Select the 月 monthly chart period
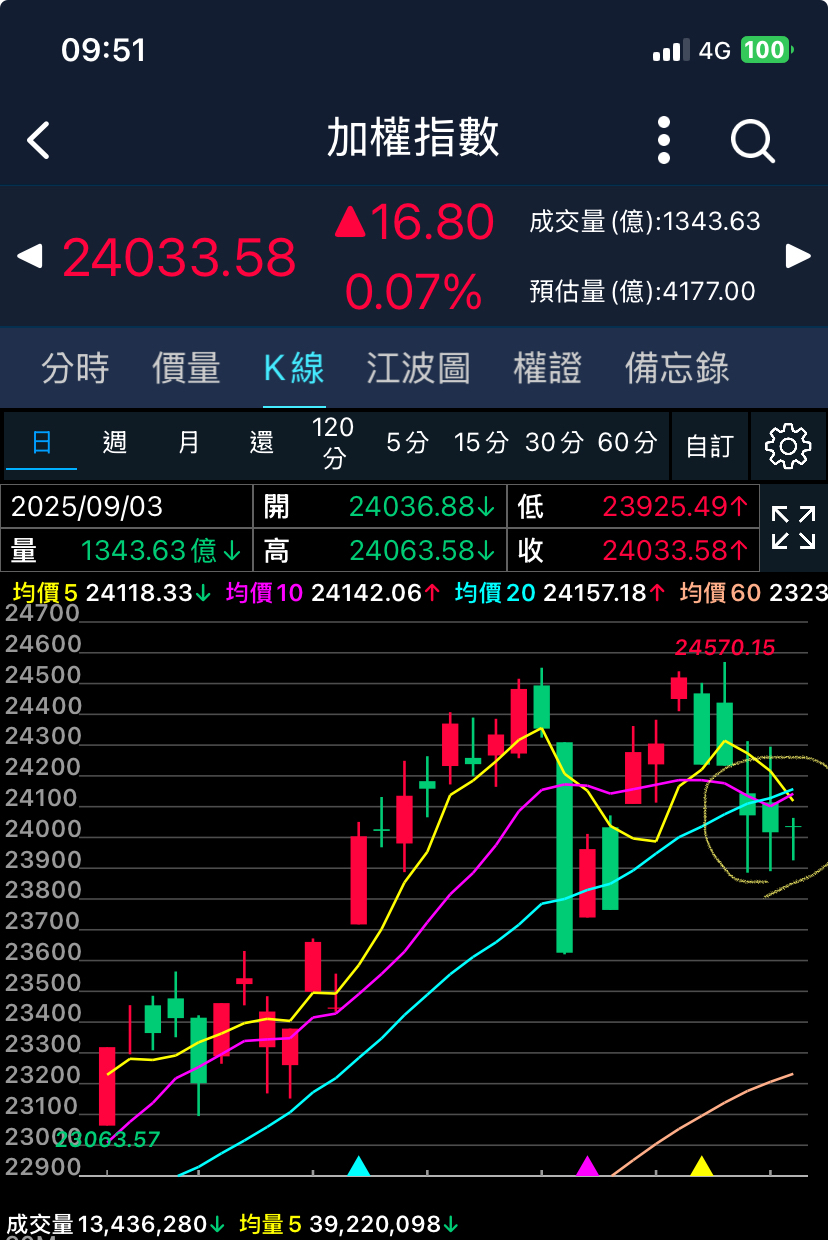The image size is (828, 1240). [189, 443]
